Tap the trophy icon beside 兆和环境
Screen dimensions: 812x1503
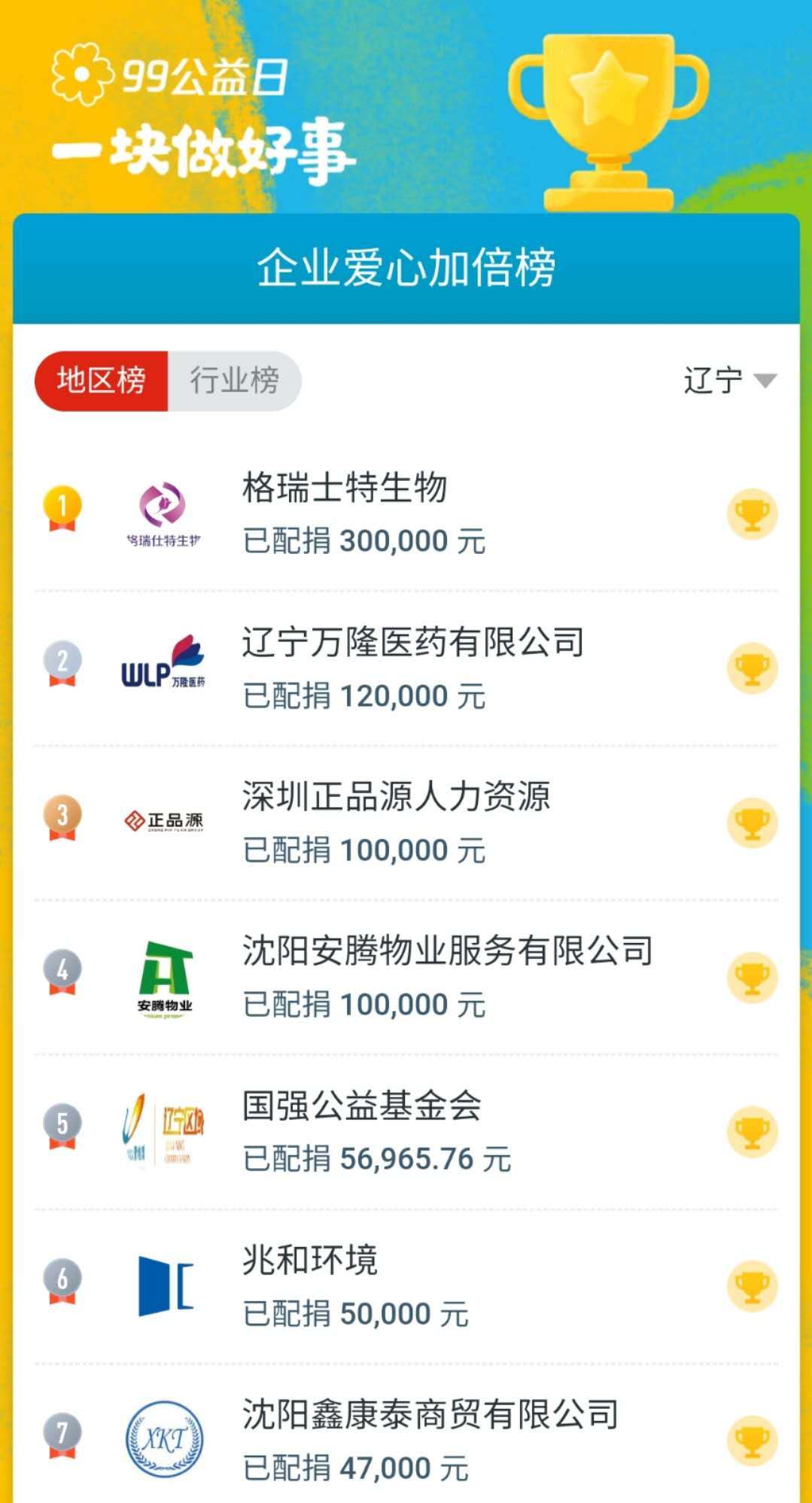tap(752, 1286)
